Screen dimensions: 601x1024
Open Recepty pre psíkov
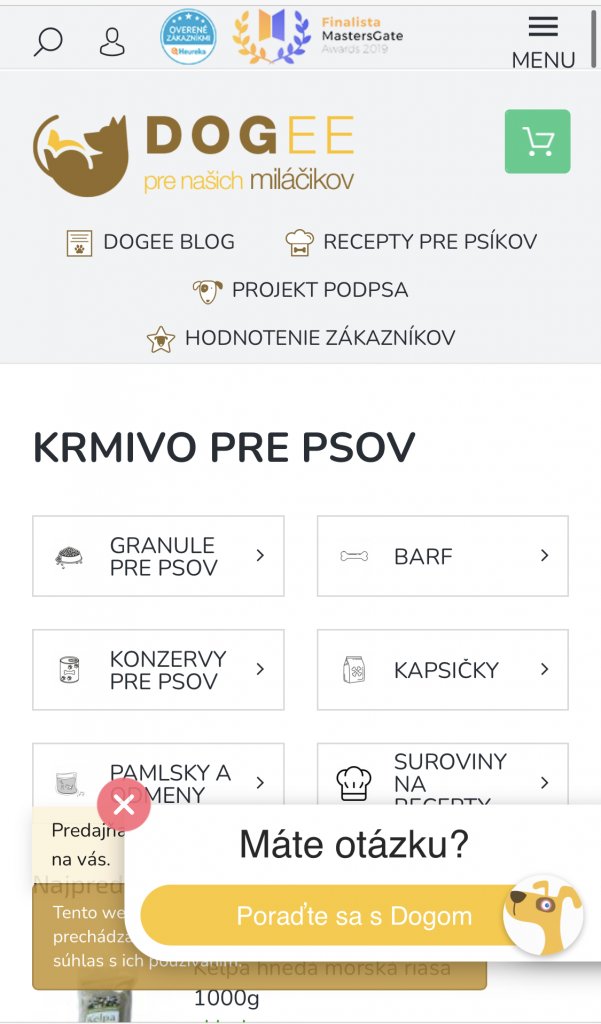click(411, 242)
